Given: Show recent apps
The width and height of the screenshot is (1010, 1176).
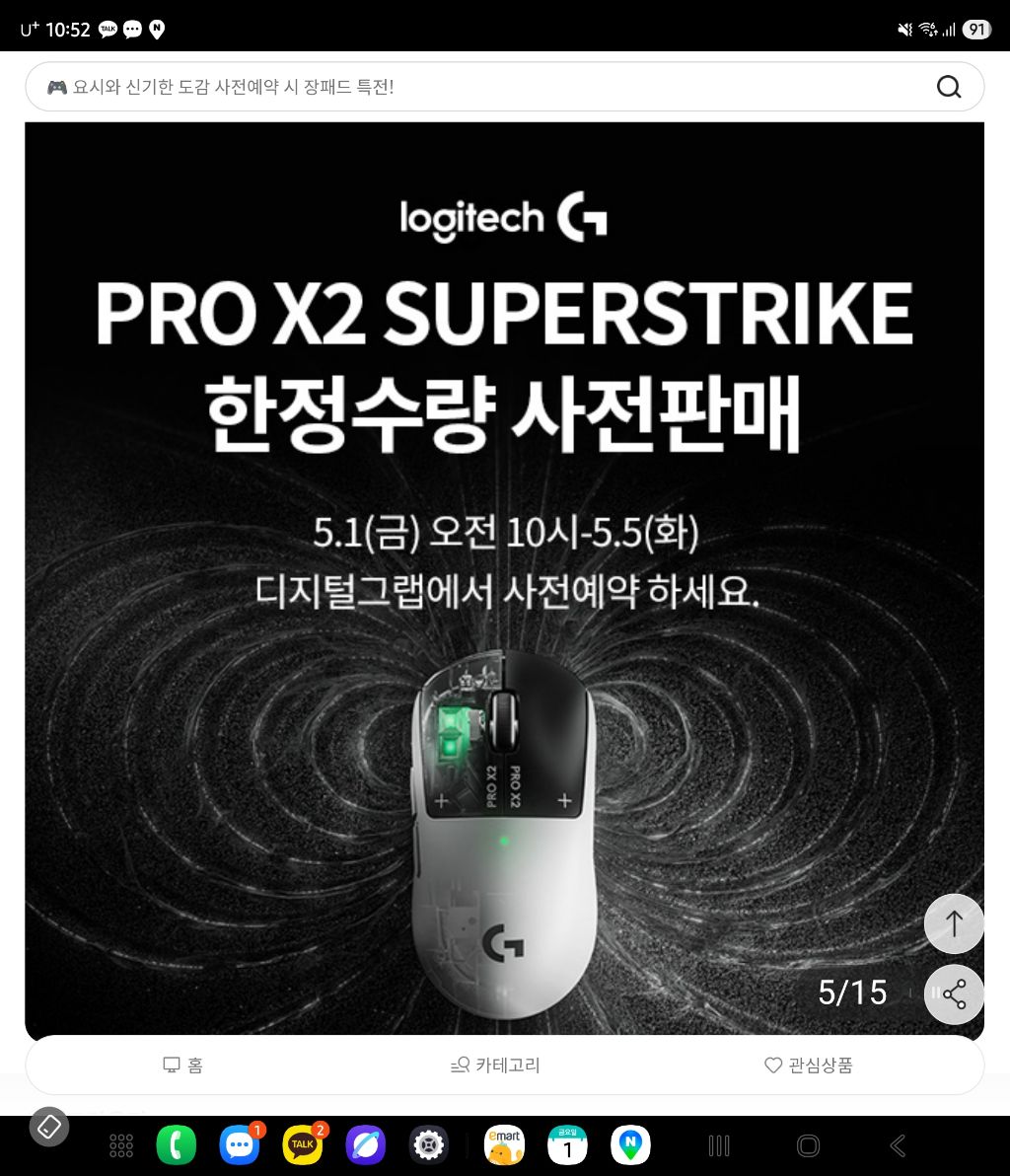Looking at the screenshot, I should coord(719,1145).
